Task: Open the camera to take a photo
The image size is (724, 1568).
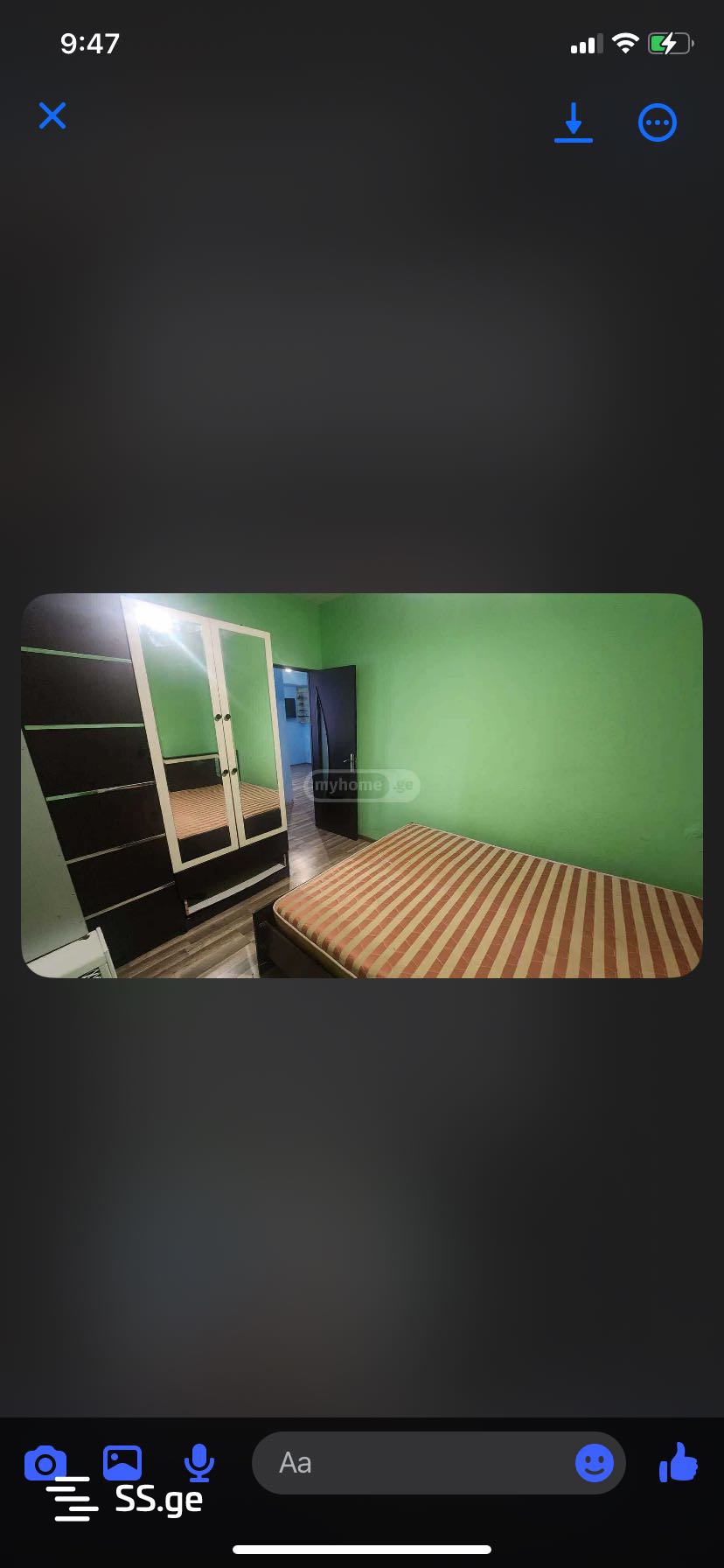Action: (x=45, y=1463)
